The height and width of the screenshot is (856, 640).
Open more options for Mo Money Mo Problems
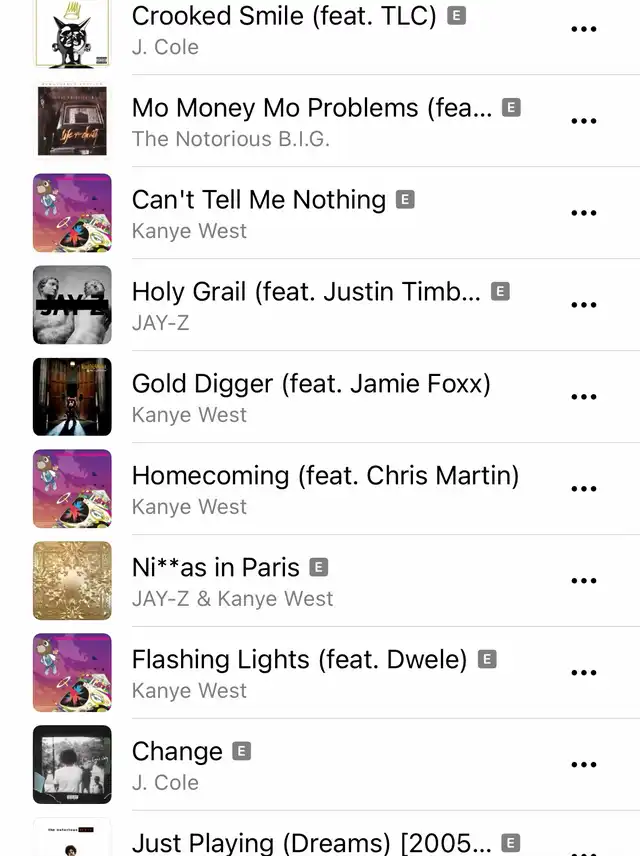[x=583, y=121]
